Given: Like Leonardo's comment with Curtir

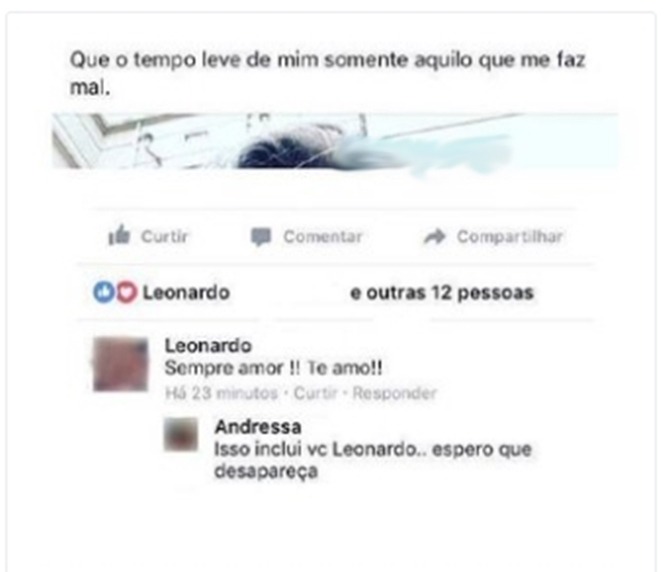Looking at the screenshot, I should [x=315, y=393].
